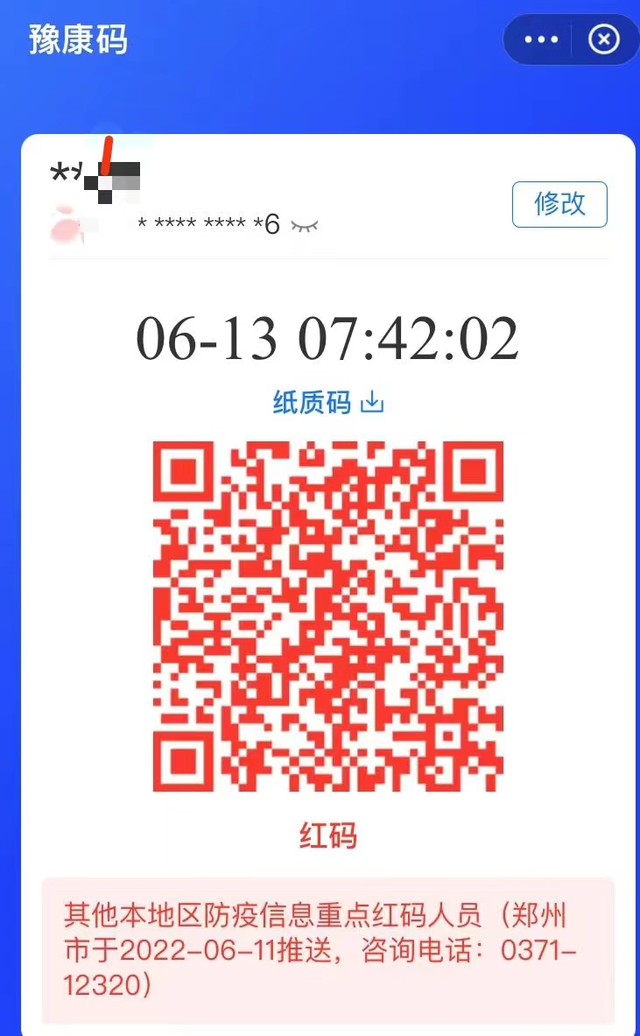Close the 豫康码 mini program
Screen dimensions: 640x1036
click(603, 40)
